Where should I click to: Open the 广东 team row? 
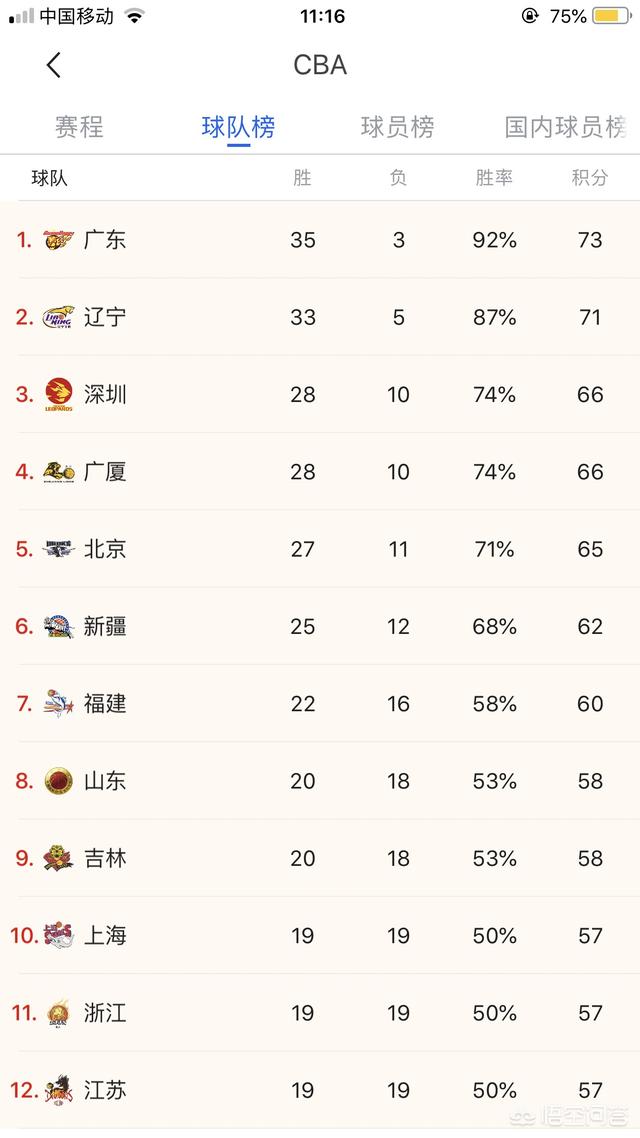point(320,240)
